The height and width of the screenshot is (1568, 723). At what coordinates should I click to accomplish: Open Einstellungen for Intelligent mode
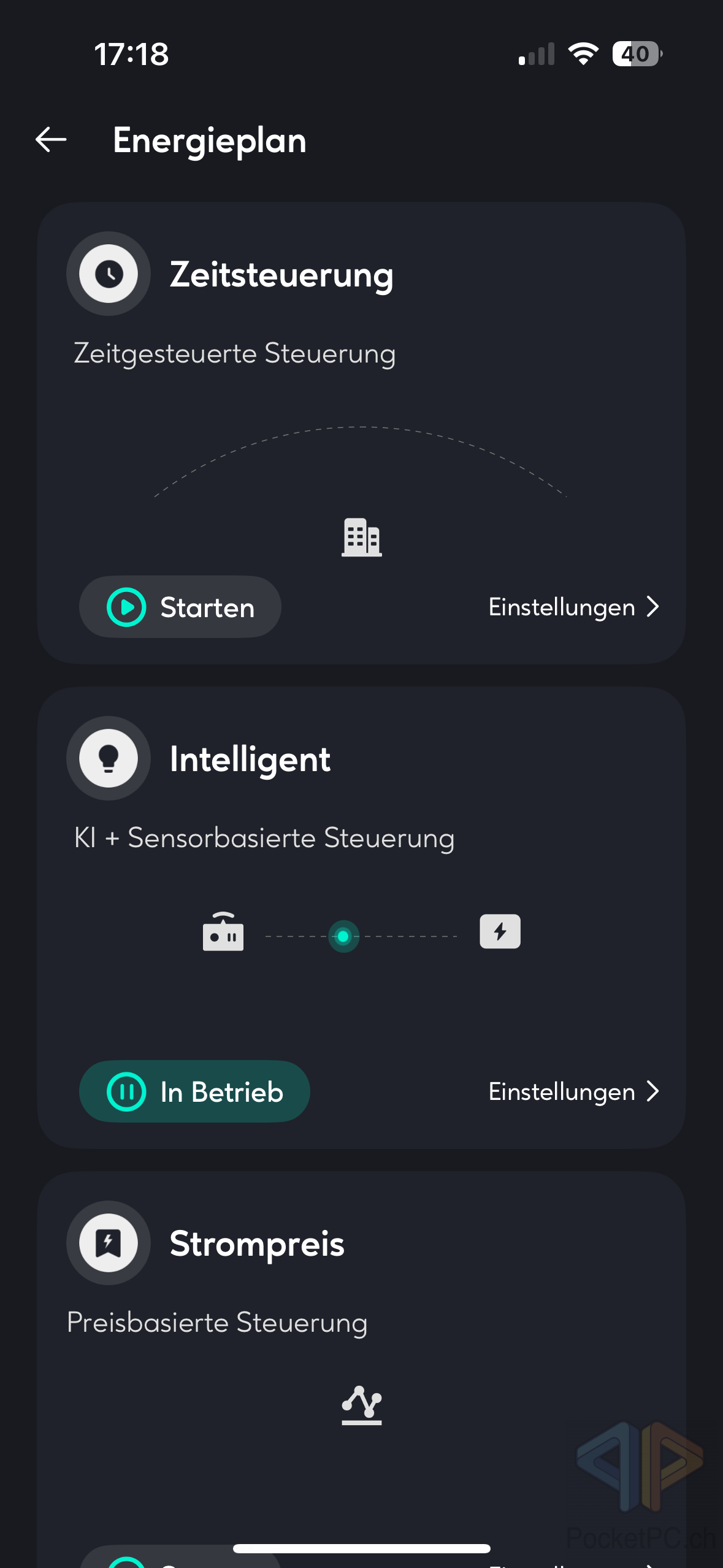[x=574, y=1091]
